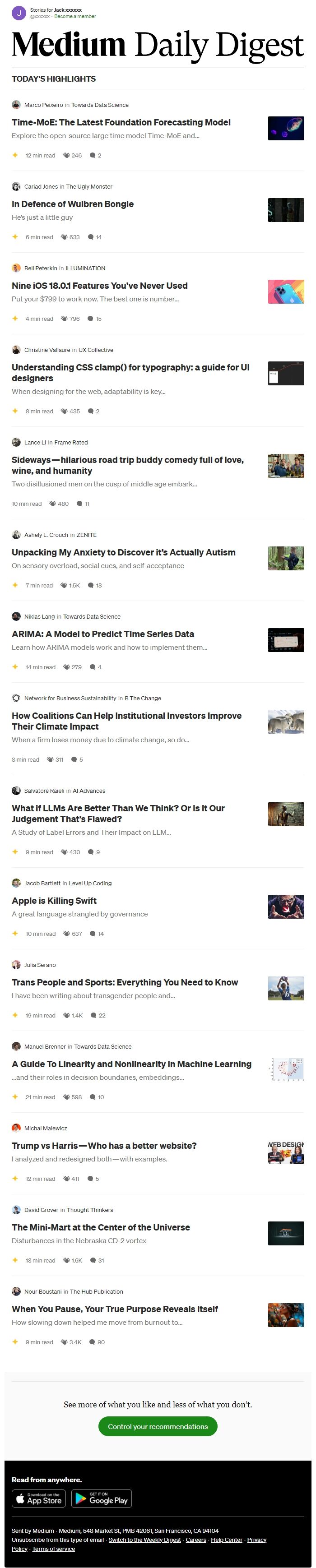
Task: Open The Mini-Mart at the Center article
Action: (x=101, y=1226)
